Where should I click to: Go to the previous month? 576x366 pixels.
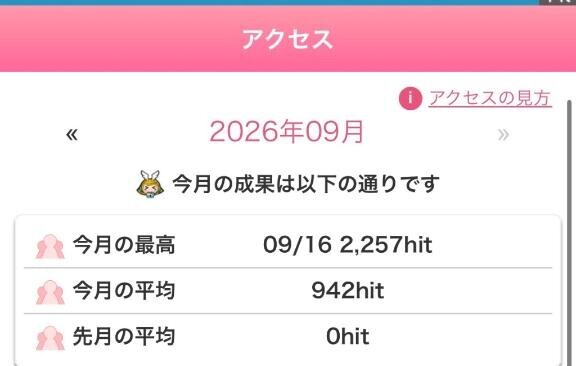click(x=72, y=134)
